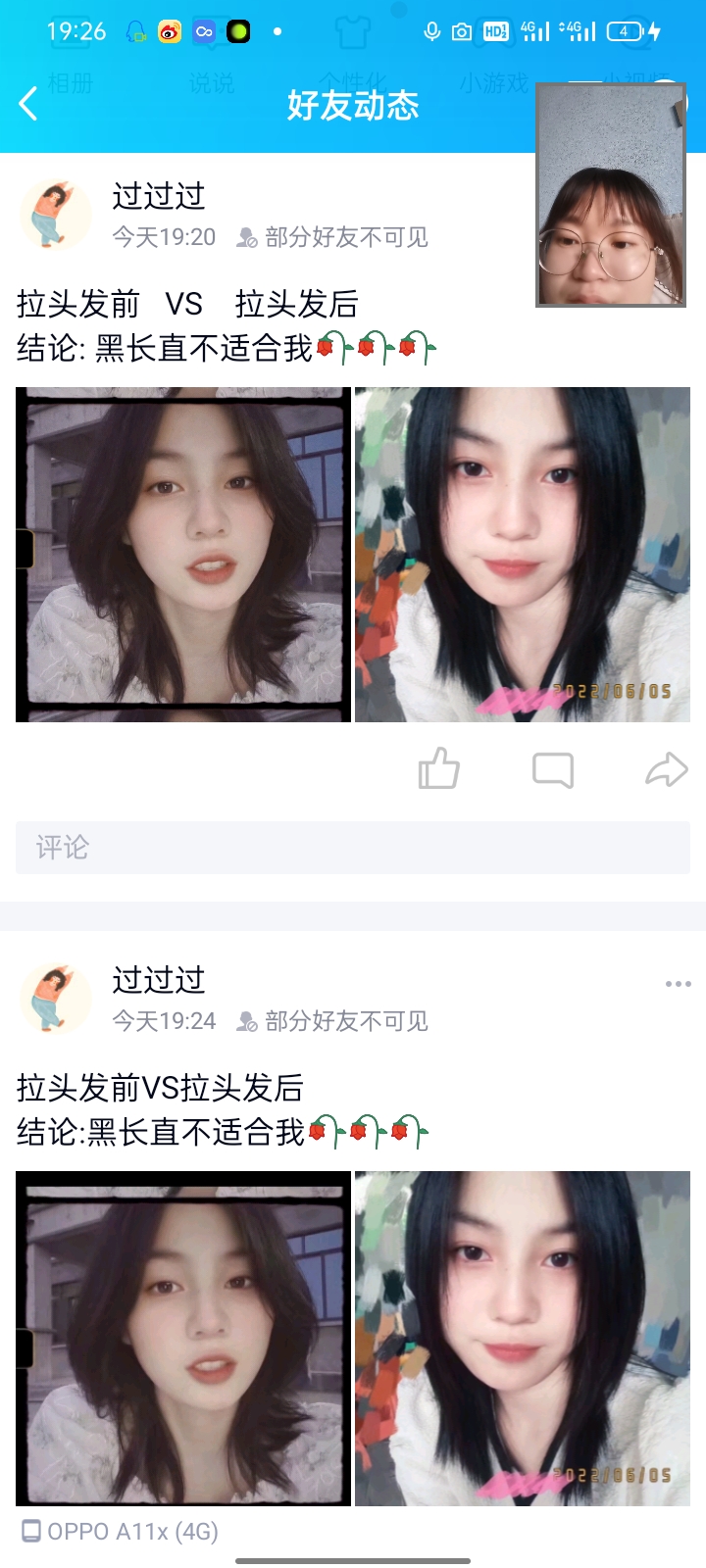Open overflow menu on the 19:24 post
Screen dimensions: 706x1568
click(678, 984)
